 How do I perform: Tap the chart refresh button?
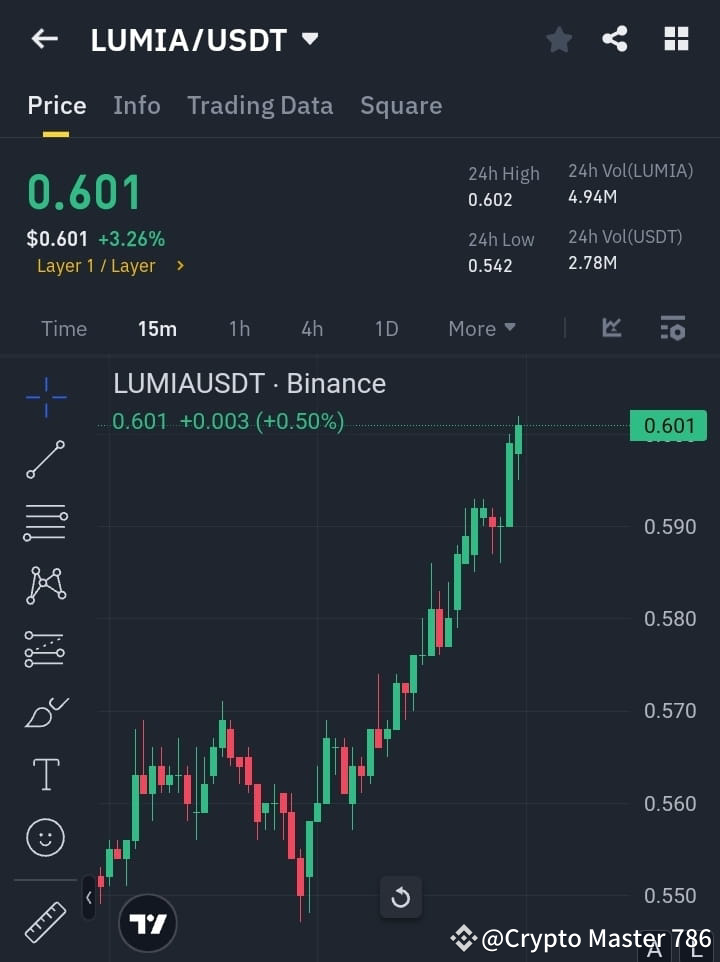(400, 897)
